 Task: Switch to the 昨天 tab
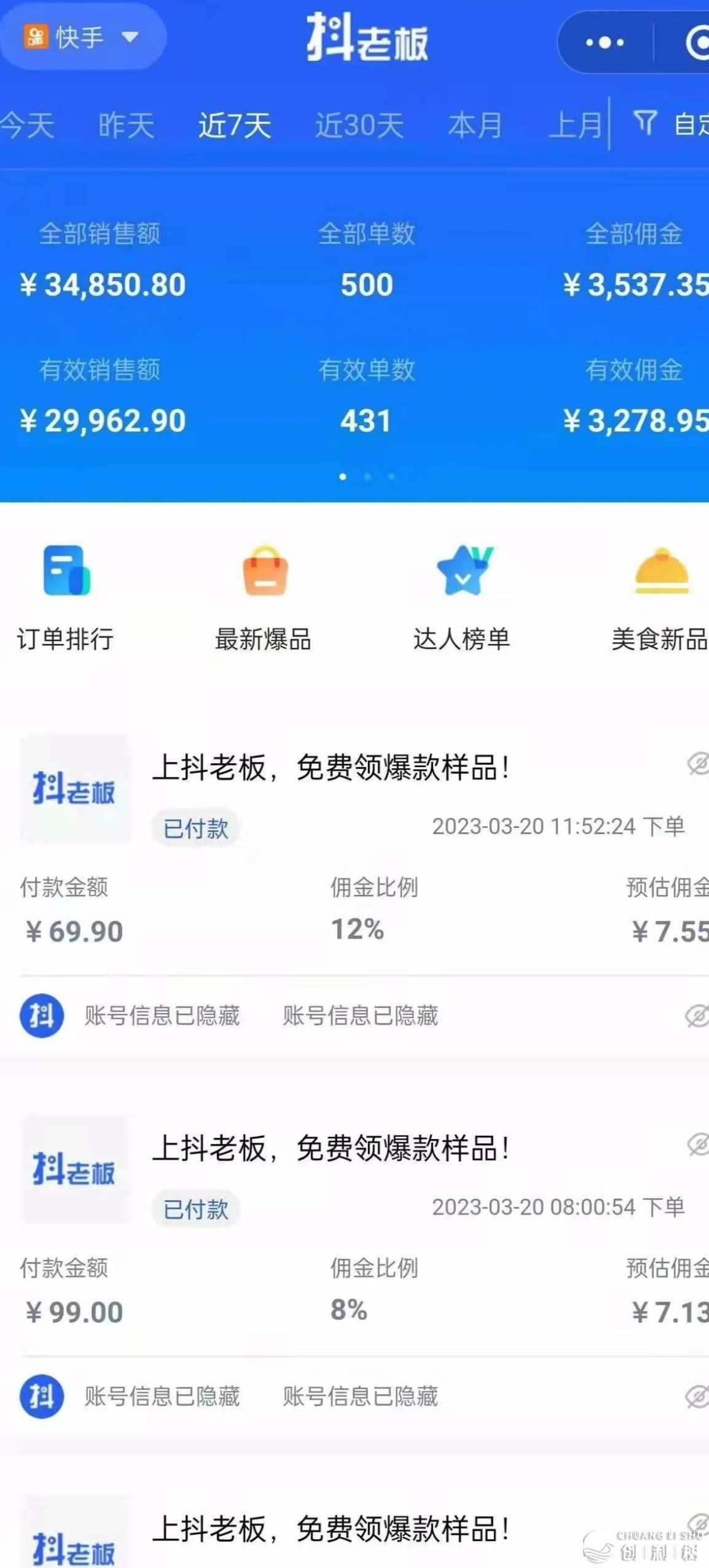pos(126,125)
